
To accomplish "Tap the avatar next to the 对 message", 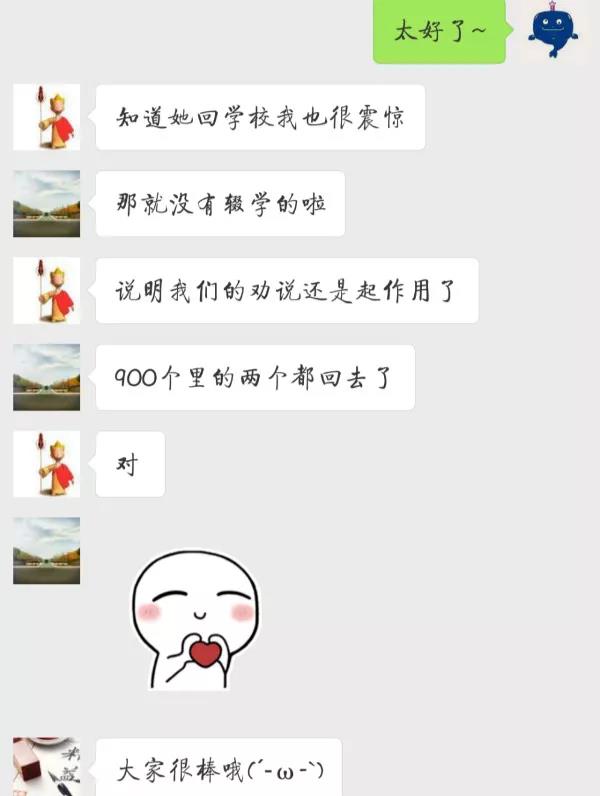I will coord(46,464).
